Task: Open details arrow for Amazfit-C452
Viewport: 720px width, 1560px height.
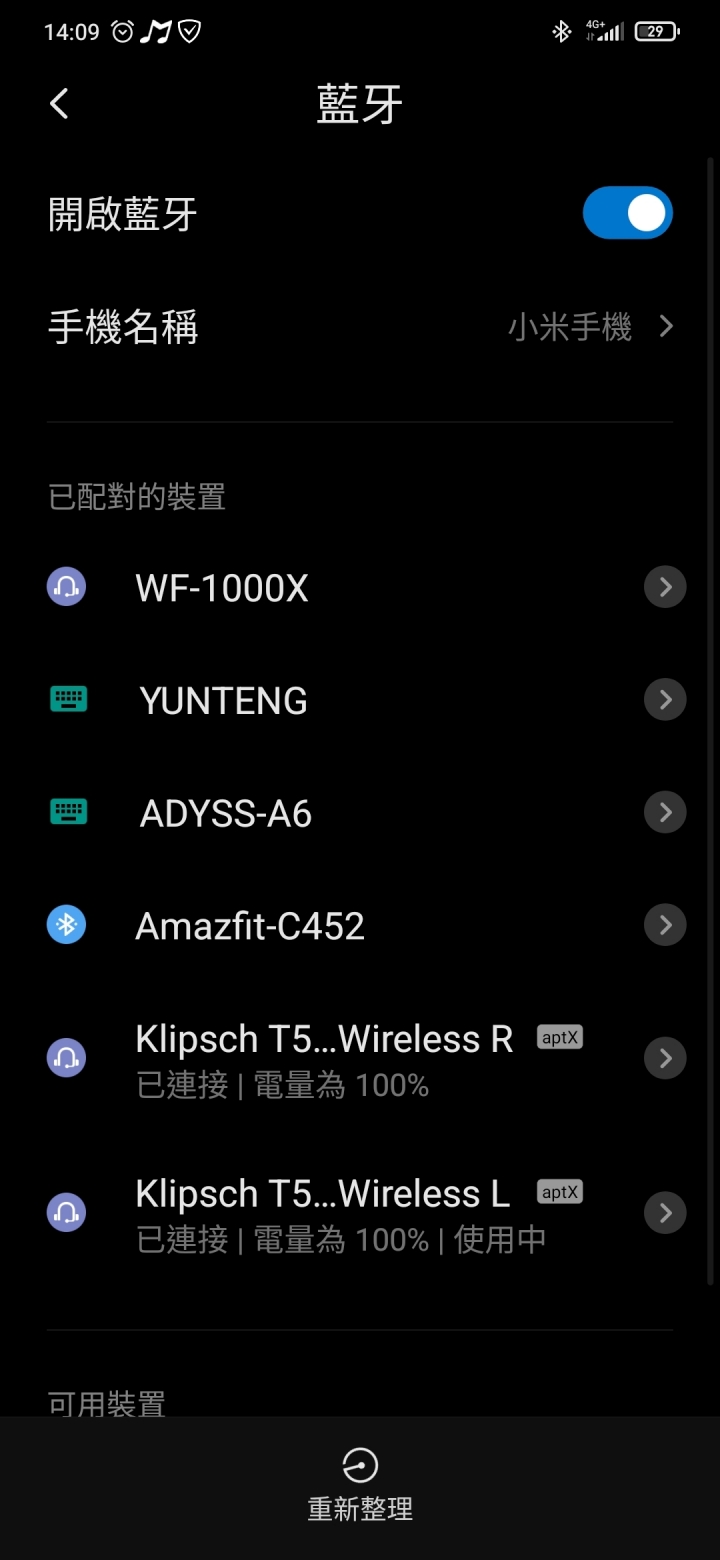Action: pyautogui.click(x=665, y=925)
